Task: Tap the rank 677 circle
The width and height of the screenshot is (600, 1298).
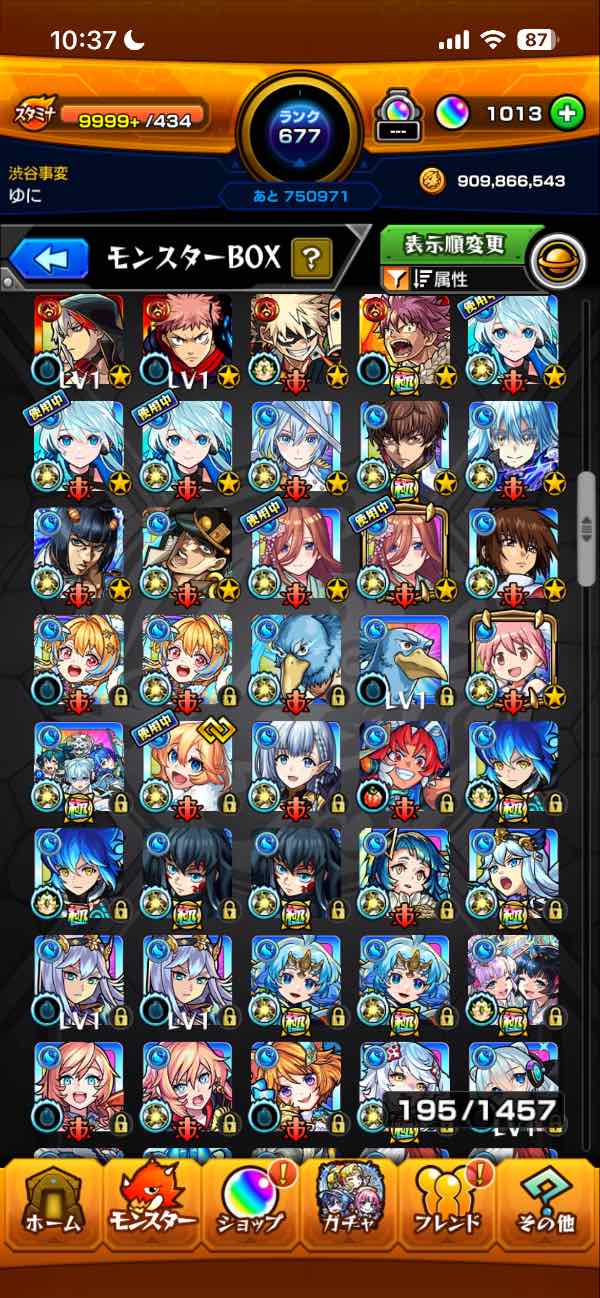Action: (300, 125)
